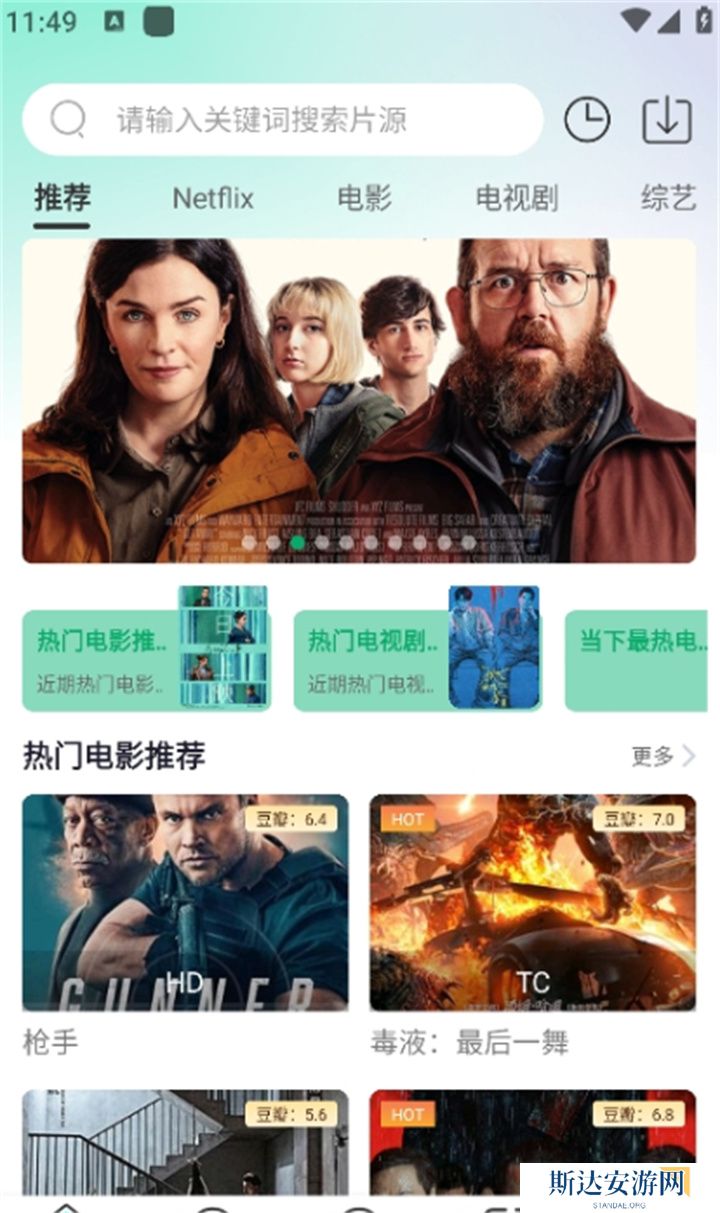Switch to the 综艺 tab
Viewport: 720px width, 1213px height.
pyautogui.click(x=668, y=198)
